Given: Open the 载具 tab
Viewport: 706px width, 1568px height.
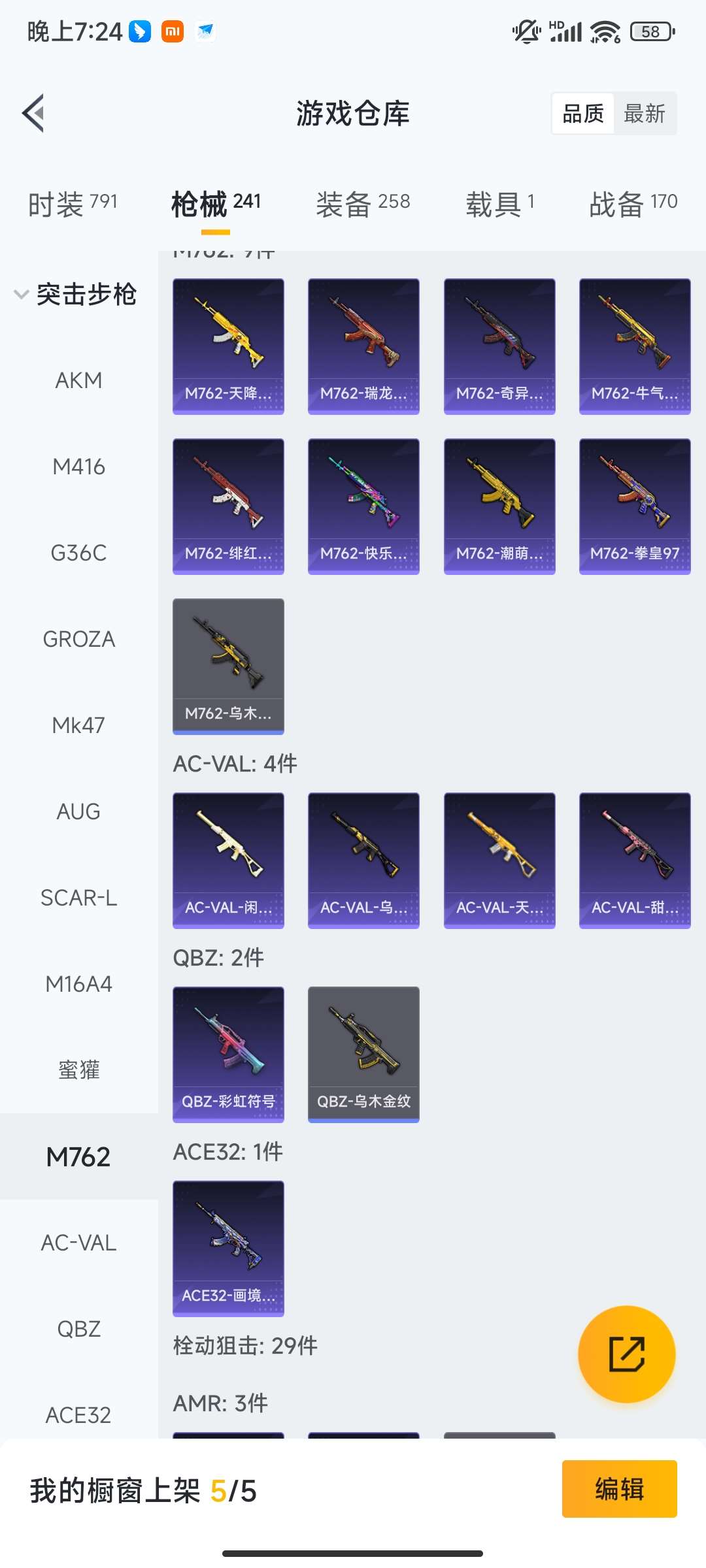Looking at the screenshot, I should click(500, 203).
